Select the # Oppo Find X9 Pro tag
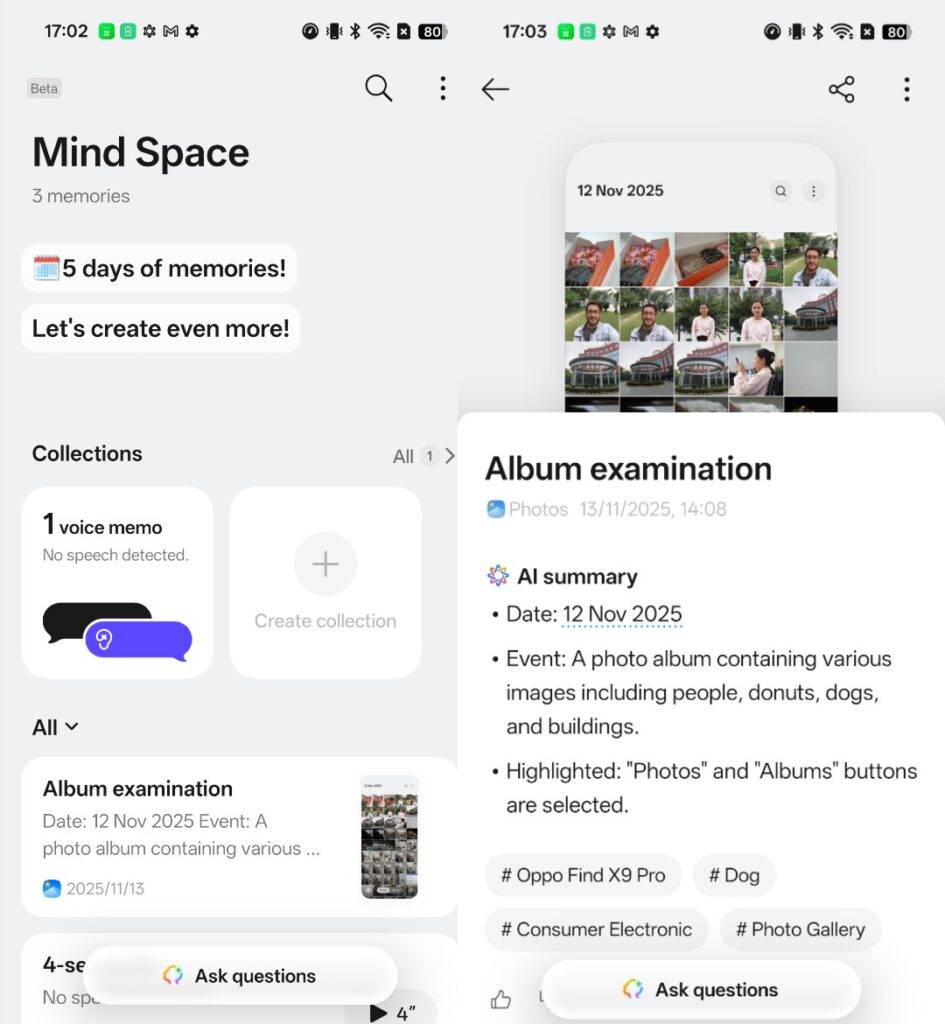 pyautogui.click(x=583, y=875)
